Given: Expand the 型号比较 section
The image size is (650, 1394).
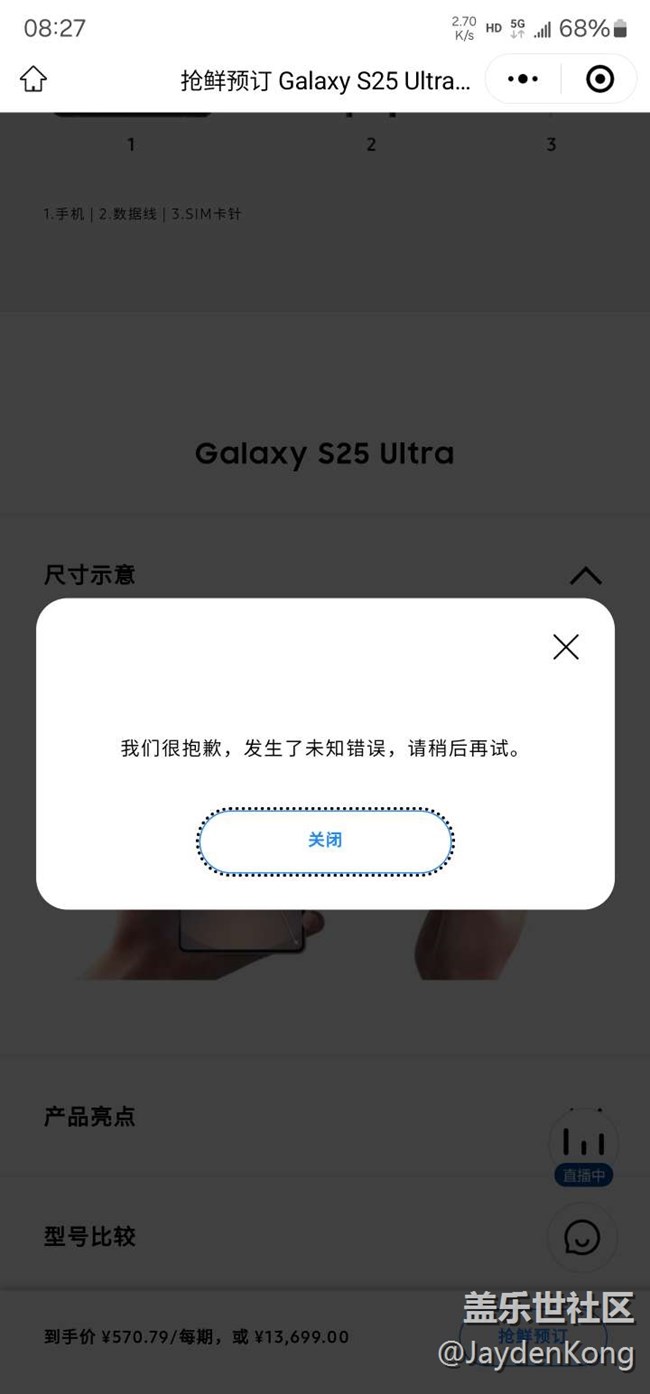Looking at the screenshot, I should coord(90,1237).
